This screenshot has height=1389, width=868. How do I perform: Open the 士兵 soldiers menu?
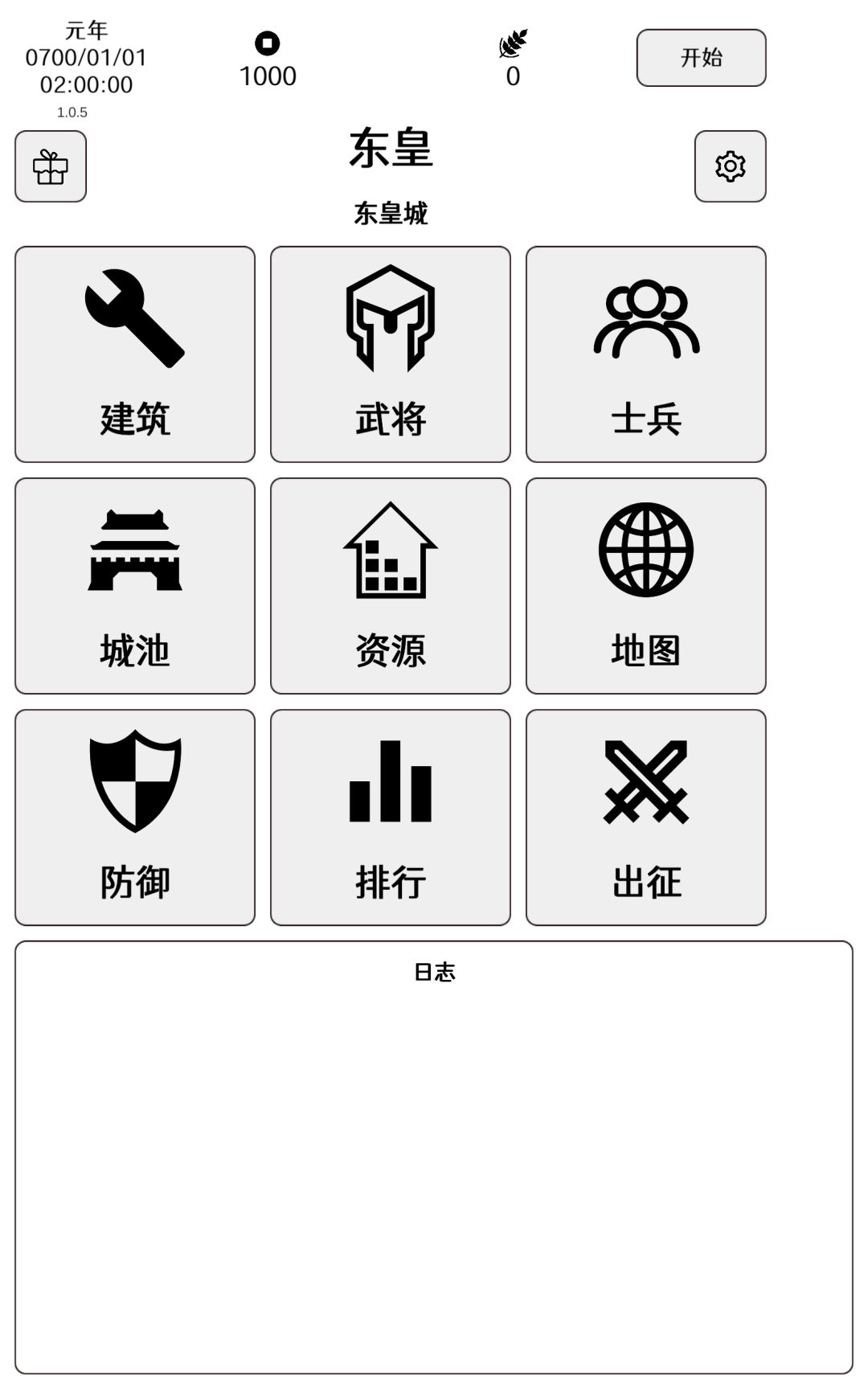point(646,354)
